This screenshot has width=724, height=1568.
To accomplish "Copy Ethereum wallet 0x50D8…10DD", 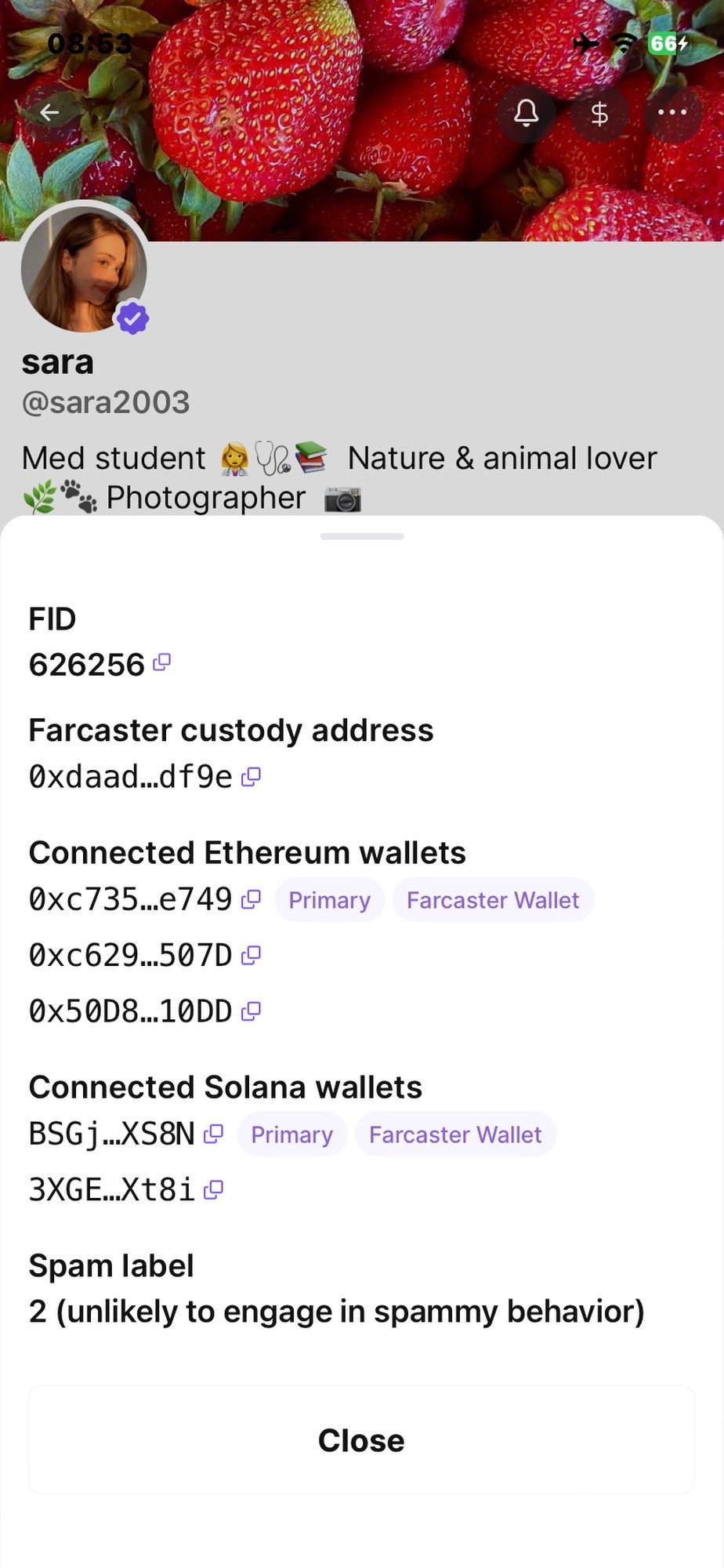I will click(251, 1011).
